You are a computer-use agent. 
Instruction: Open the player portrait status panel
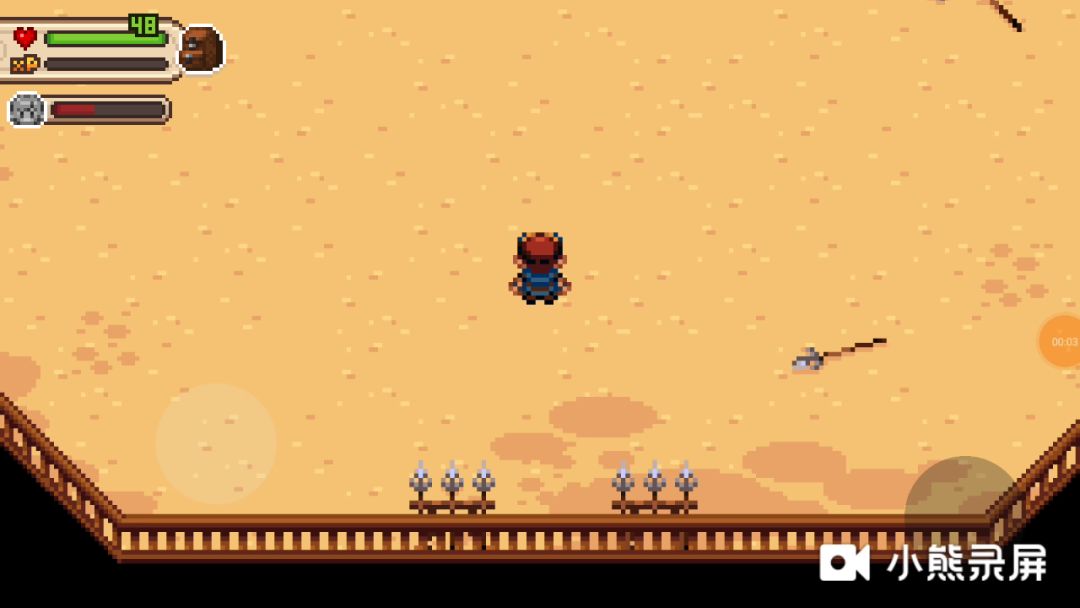point(201,49)
